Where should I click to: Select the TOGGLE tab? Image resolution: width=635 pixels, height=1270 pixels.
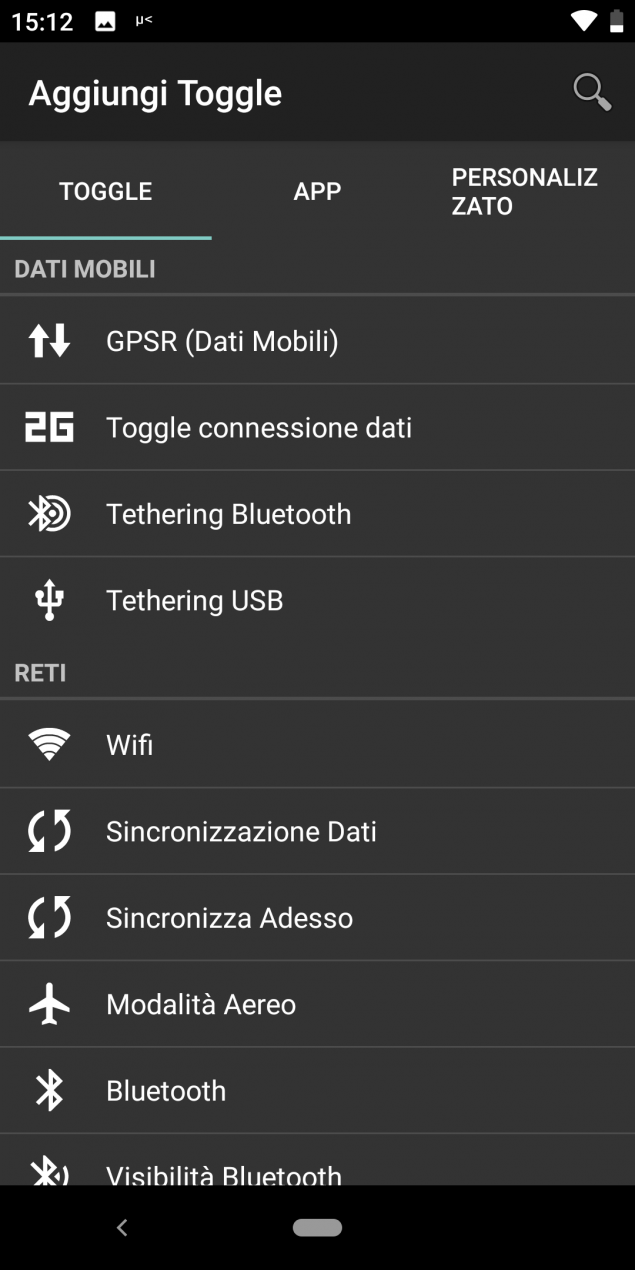click(106, 191)
